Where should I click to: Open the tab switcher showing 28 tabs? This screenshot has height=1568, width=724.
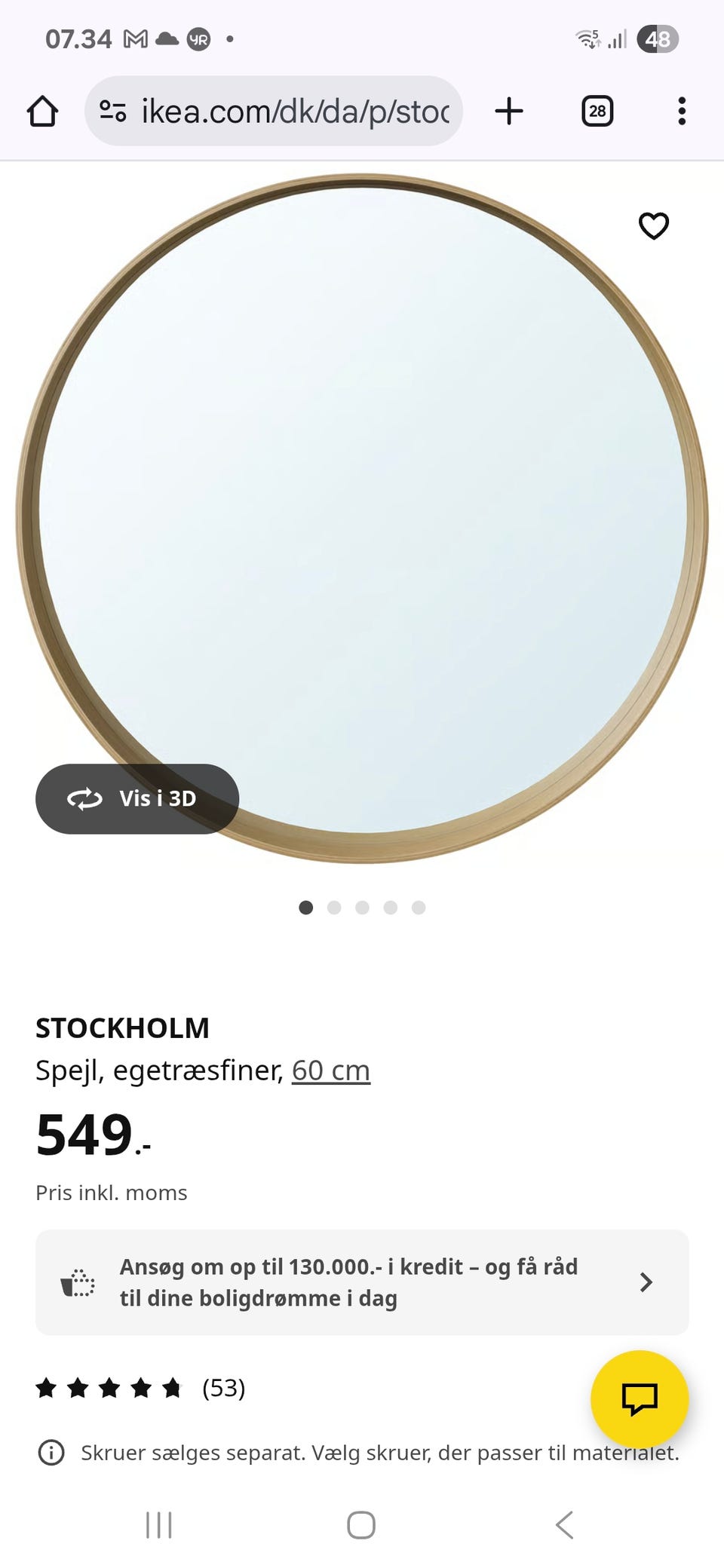[x=597, y=111]
